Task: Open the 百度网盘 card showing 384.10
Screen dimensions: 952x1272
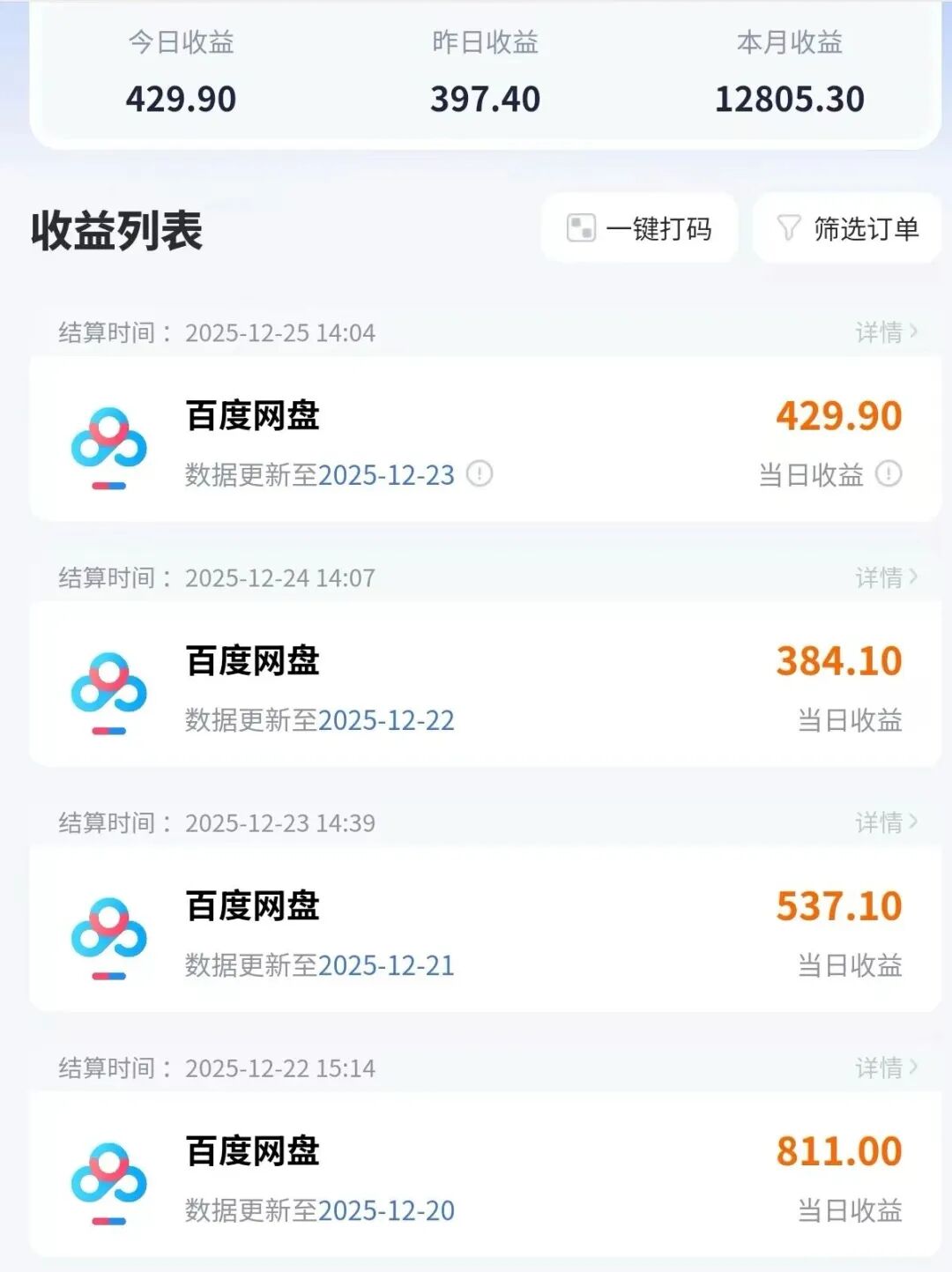Action: tap(485, 686)
